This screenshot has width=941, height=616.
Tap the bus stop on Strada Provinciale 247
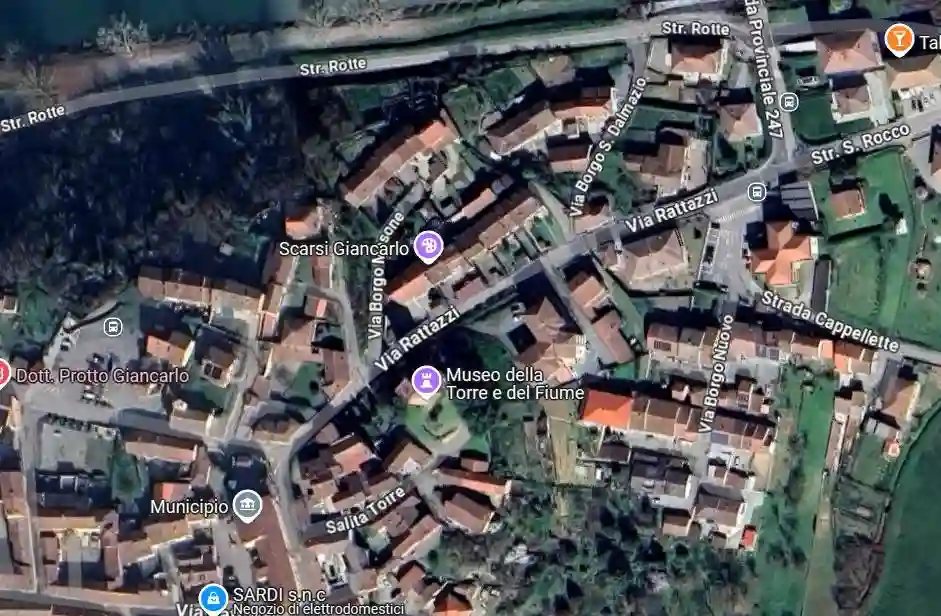pos(789,101)
